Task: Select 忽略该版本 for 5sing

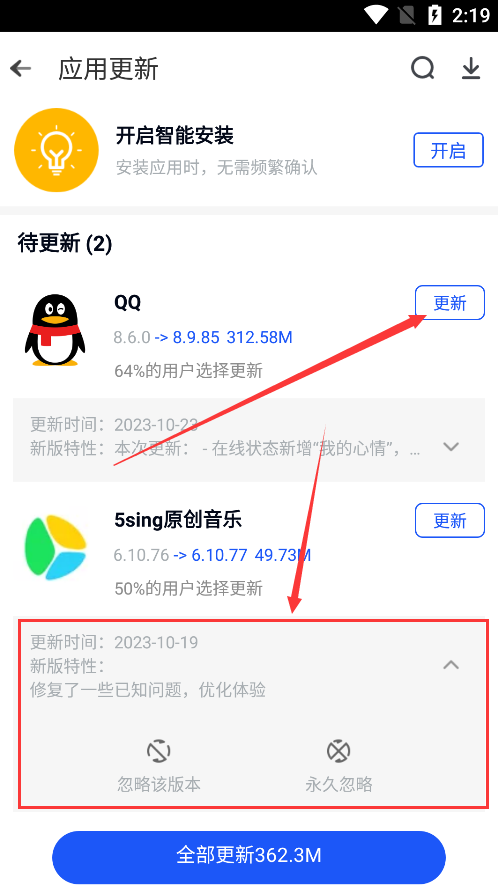Action: (159, 766)
